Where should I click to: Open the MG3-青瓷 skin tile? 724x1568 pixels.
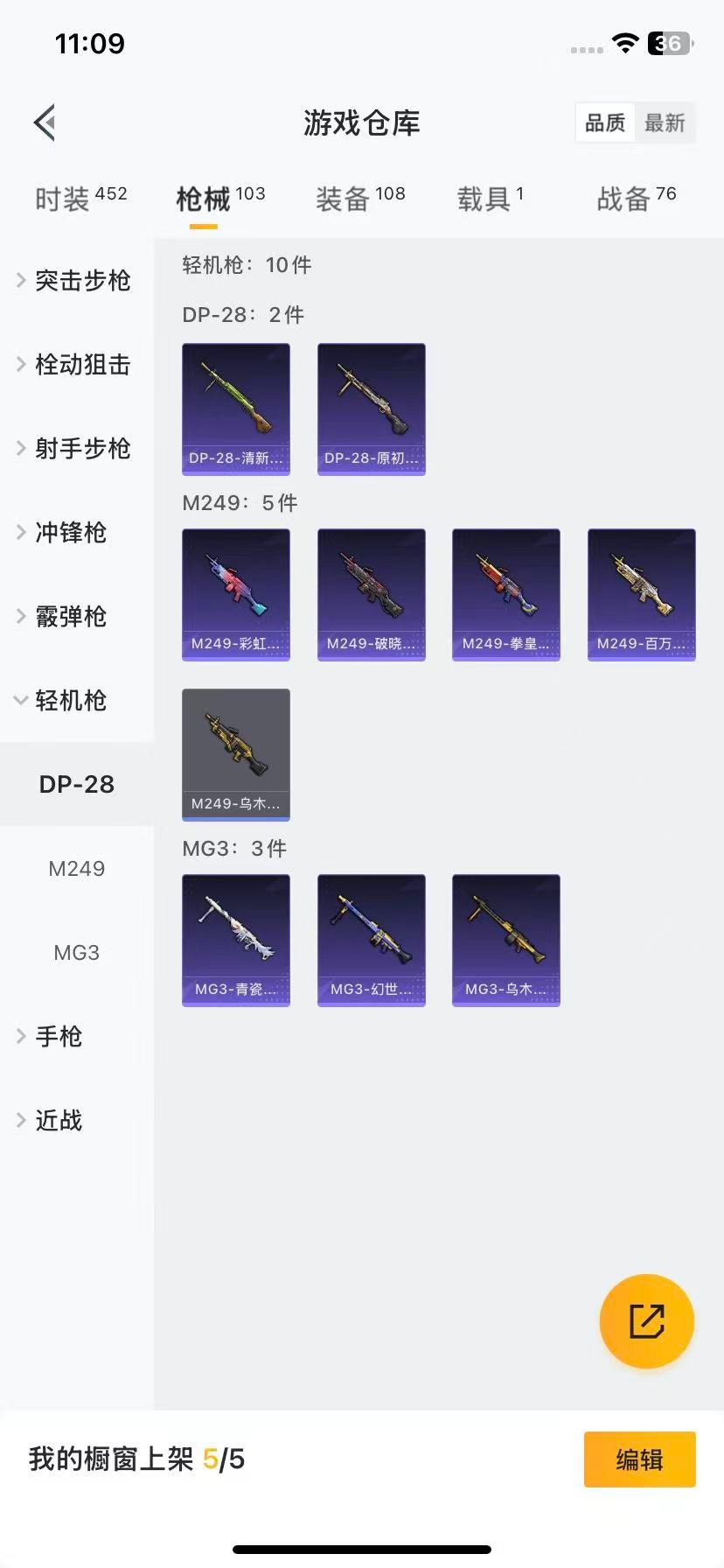coord(236,940)
